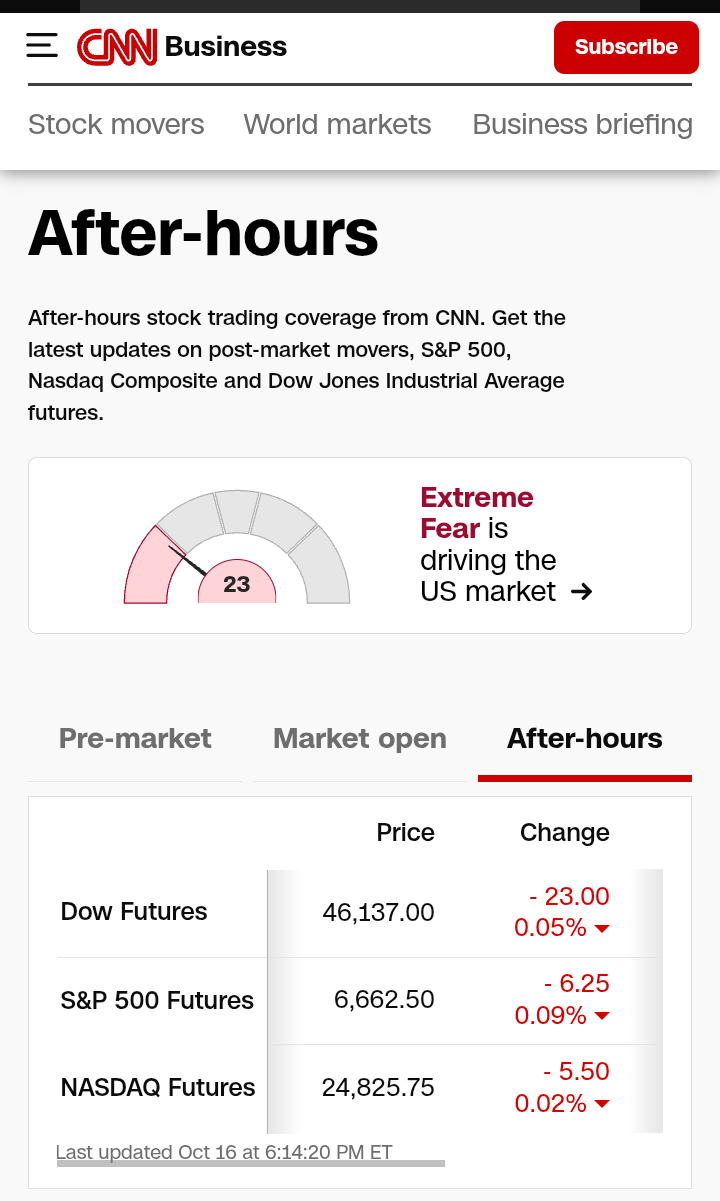This screenshot has height=1201, width=720.
Task: Switch to the Pre-market tab
Action: click(135, 739)
